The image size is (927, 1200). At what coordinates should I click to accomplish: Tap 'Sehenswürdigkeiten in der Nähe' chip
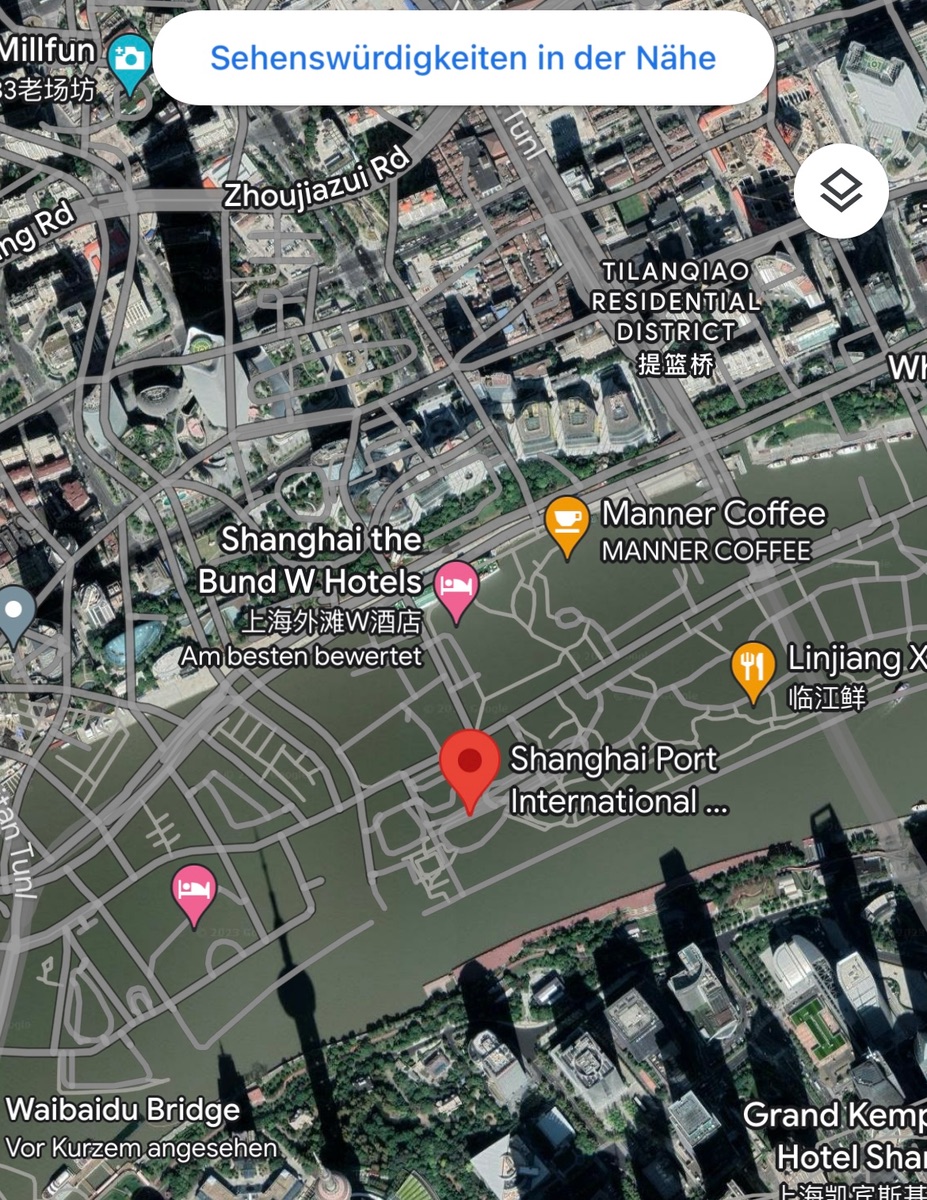463,58
